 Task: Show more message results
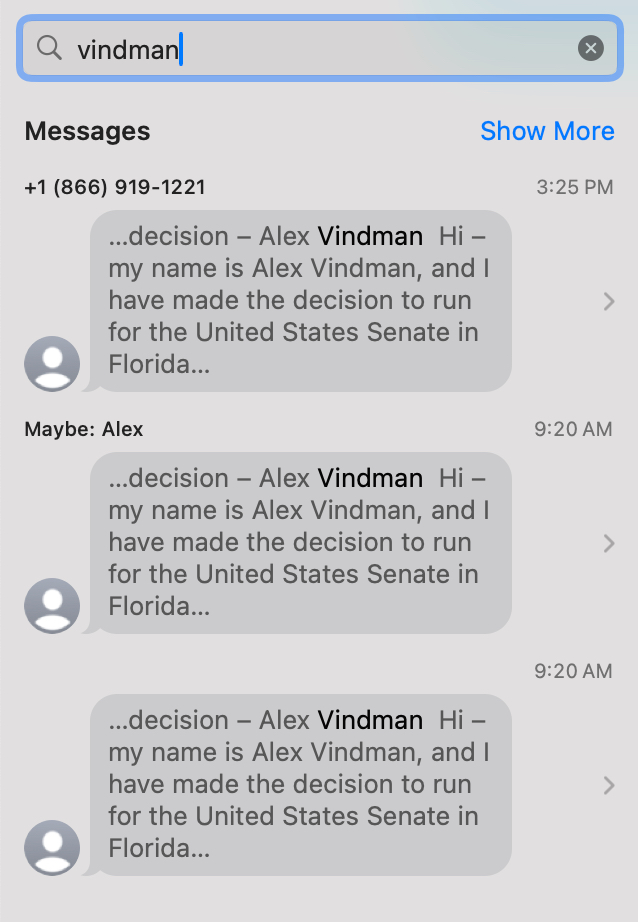547,131
